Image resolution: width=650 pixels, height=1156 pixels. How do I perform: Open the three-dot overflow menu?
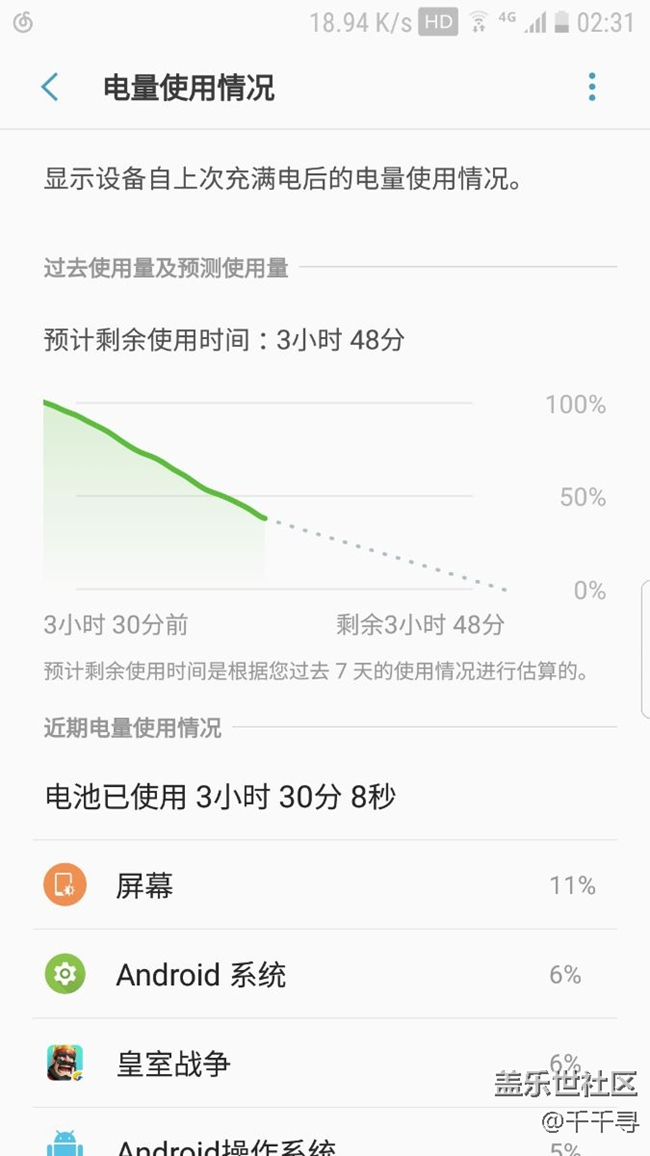(592, 87)
